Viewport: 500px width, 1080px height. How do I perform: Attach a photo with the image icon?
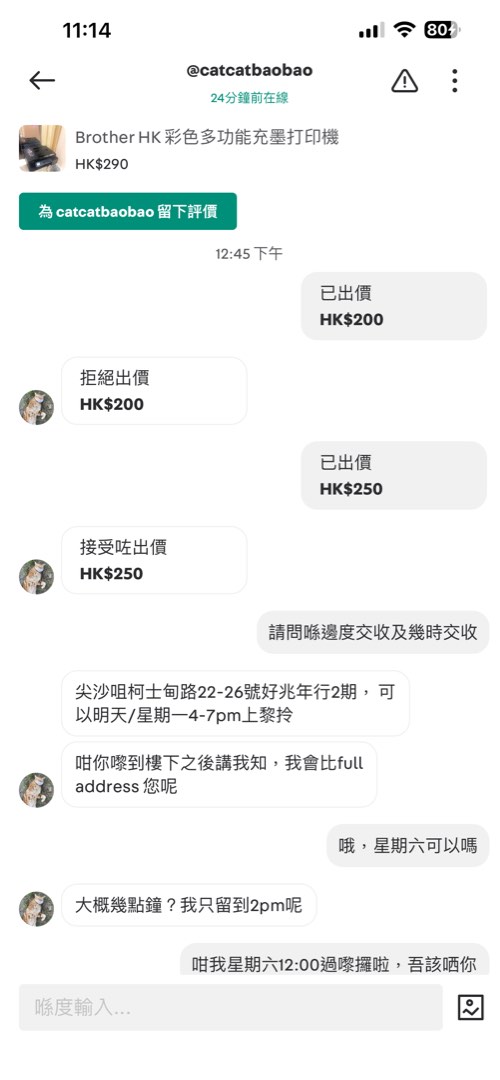click(470, 1007)
